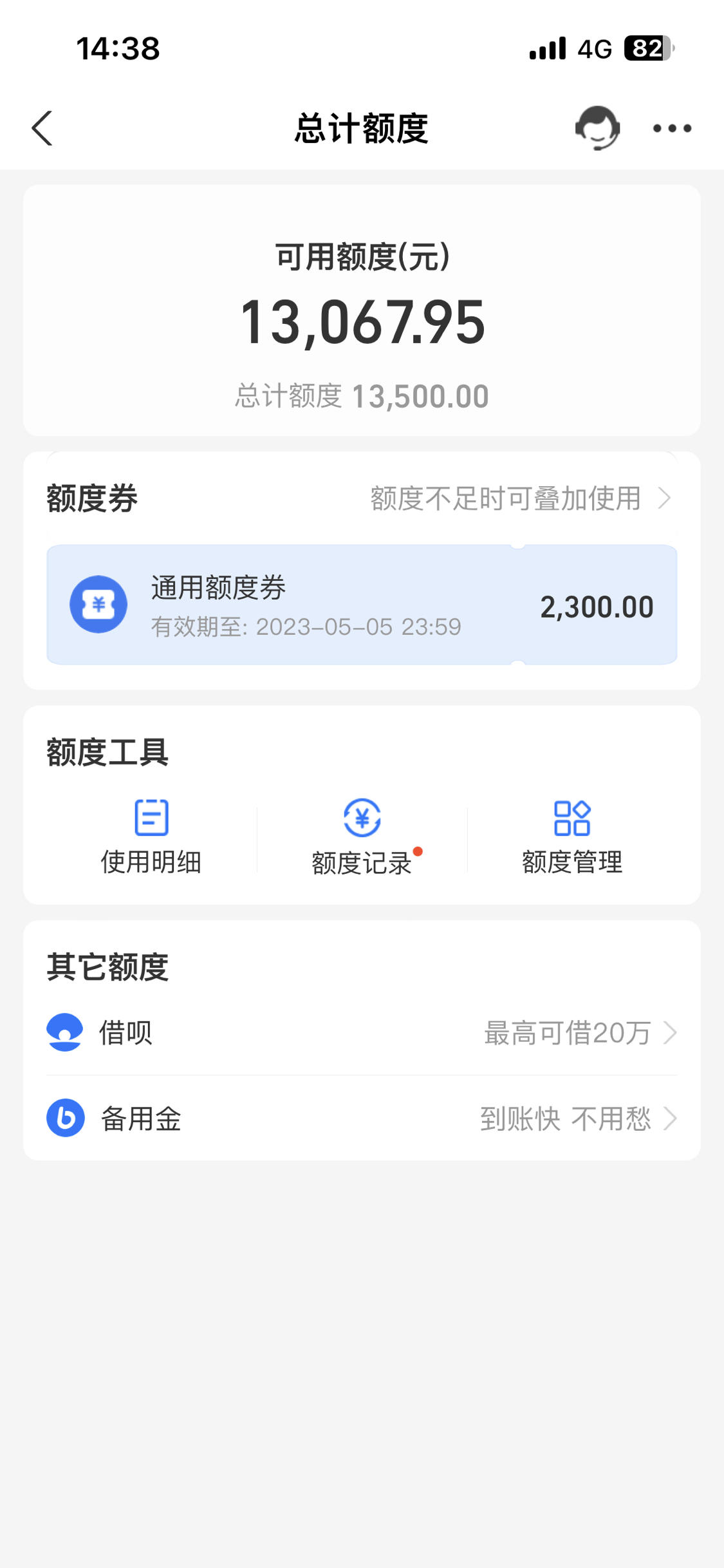
Task: Open customer service headset icon
Action: click(x=597, y=128)
